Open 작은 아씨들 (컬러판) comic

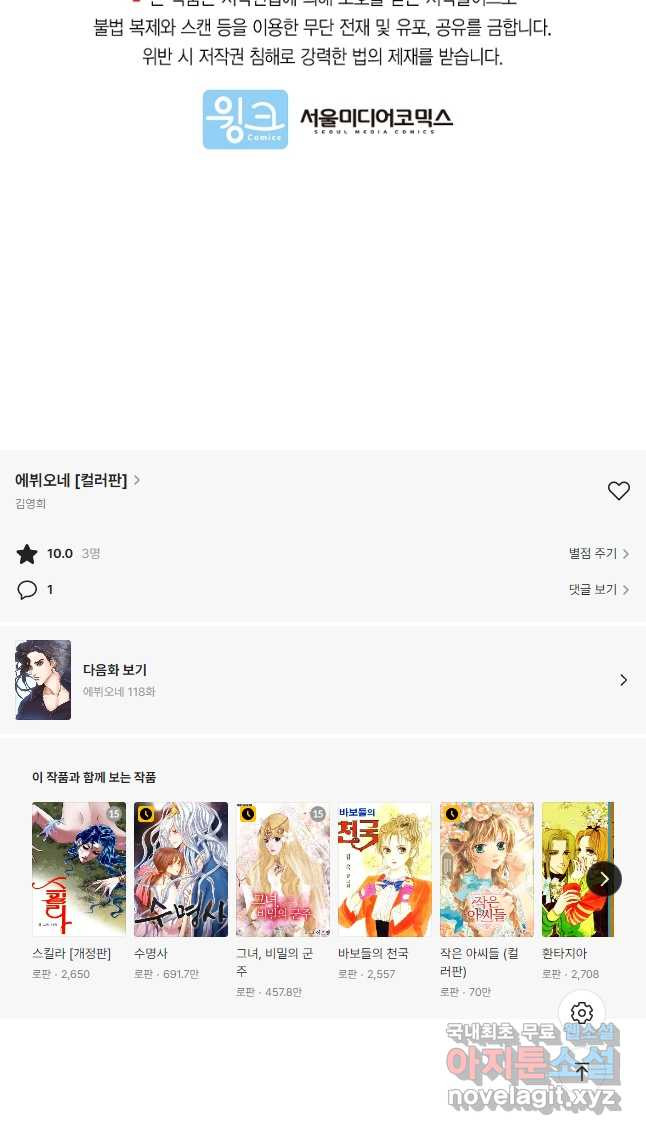coord(487,869)
